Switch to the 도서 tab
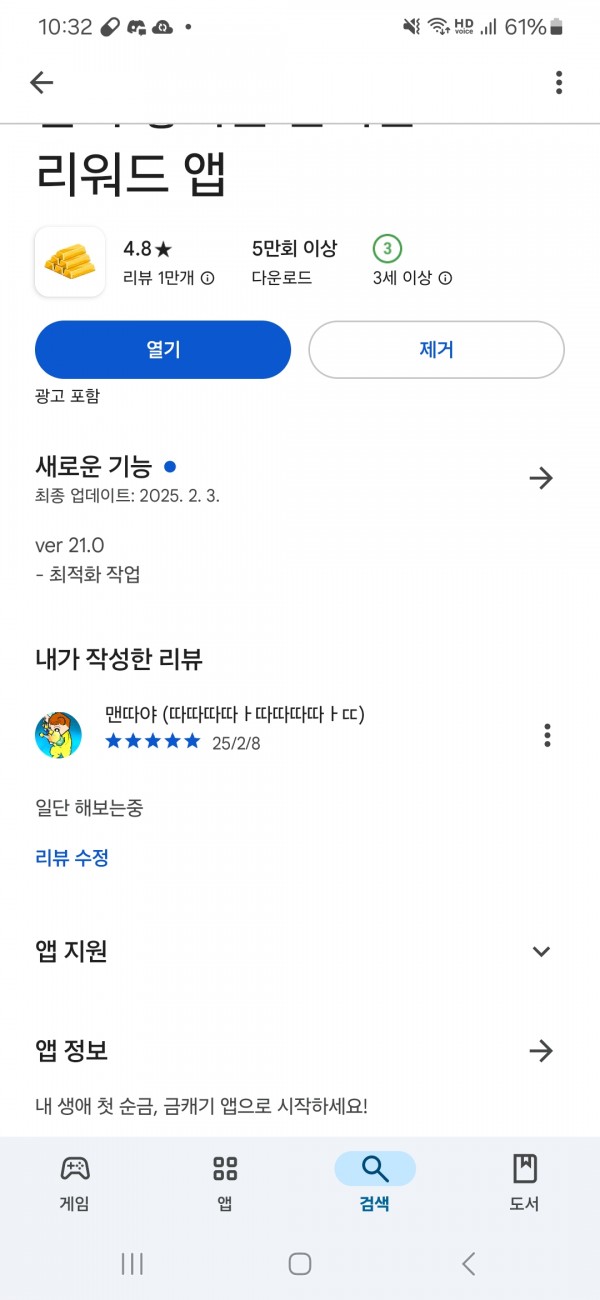 (x=524, y=1184)
